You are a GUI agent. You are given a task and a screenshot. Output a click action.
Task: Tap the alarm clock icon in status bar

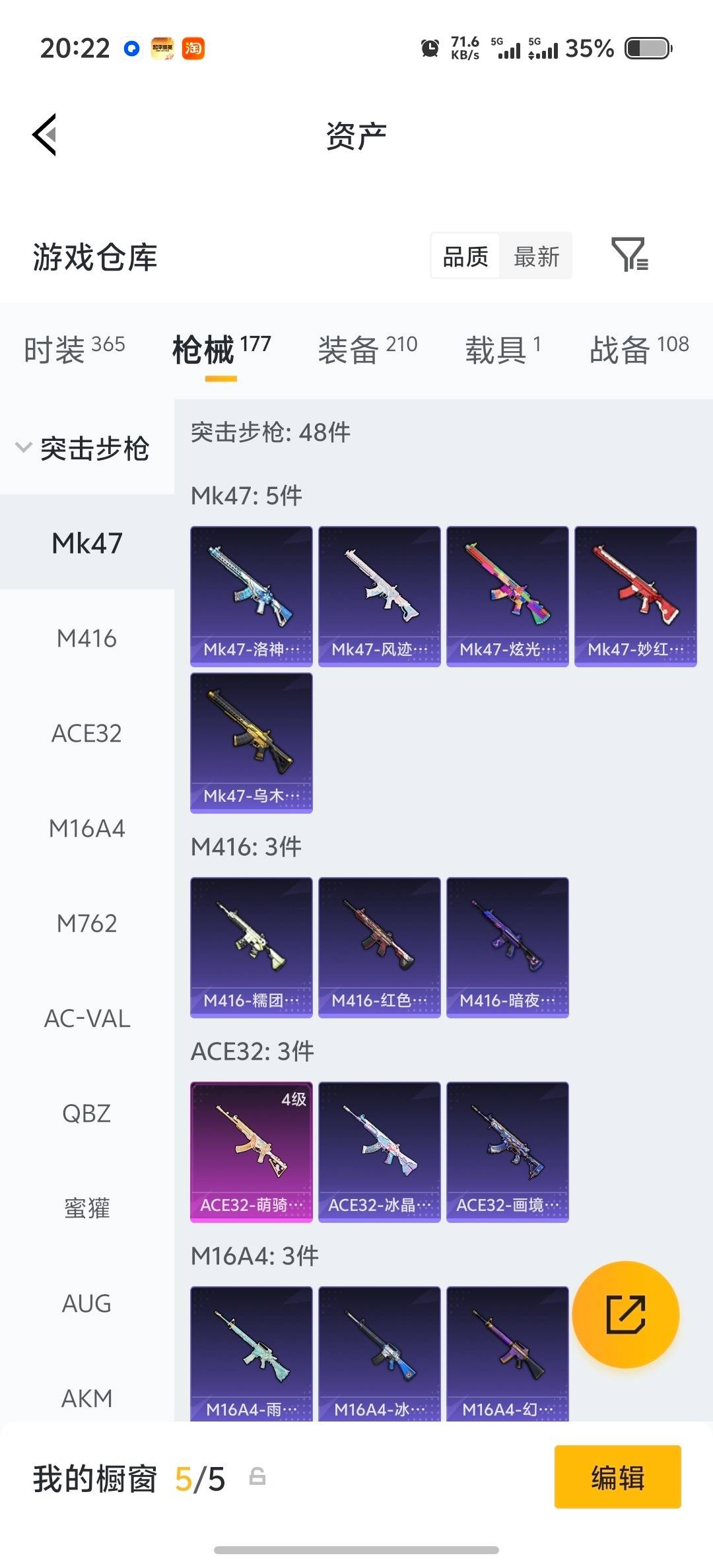(x=430, y=48)
